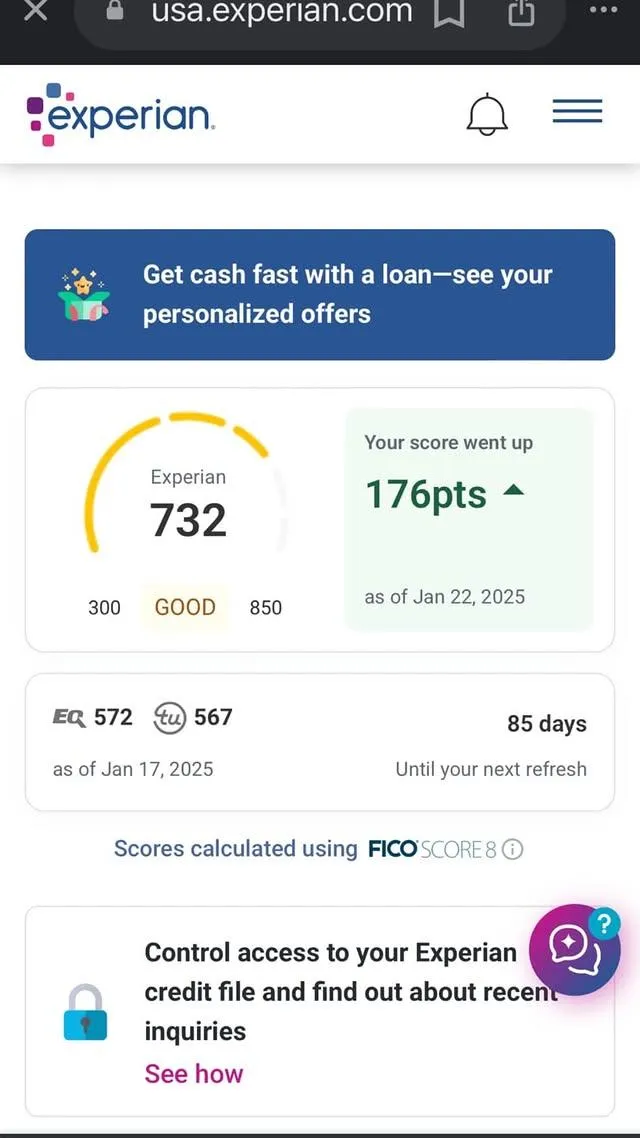
Task: Follow the See how link
Action: tap(194, 1073)
